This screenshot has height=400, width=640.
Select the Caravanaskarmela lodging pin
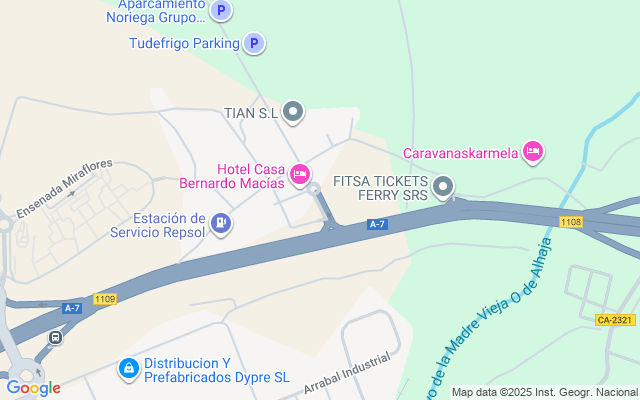[533, 152]
